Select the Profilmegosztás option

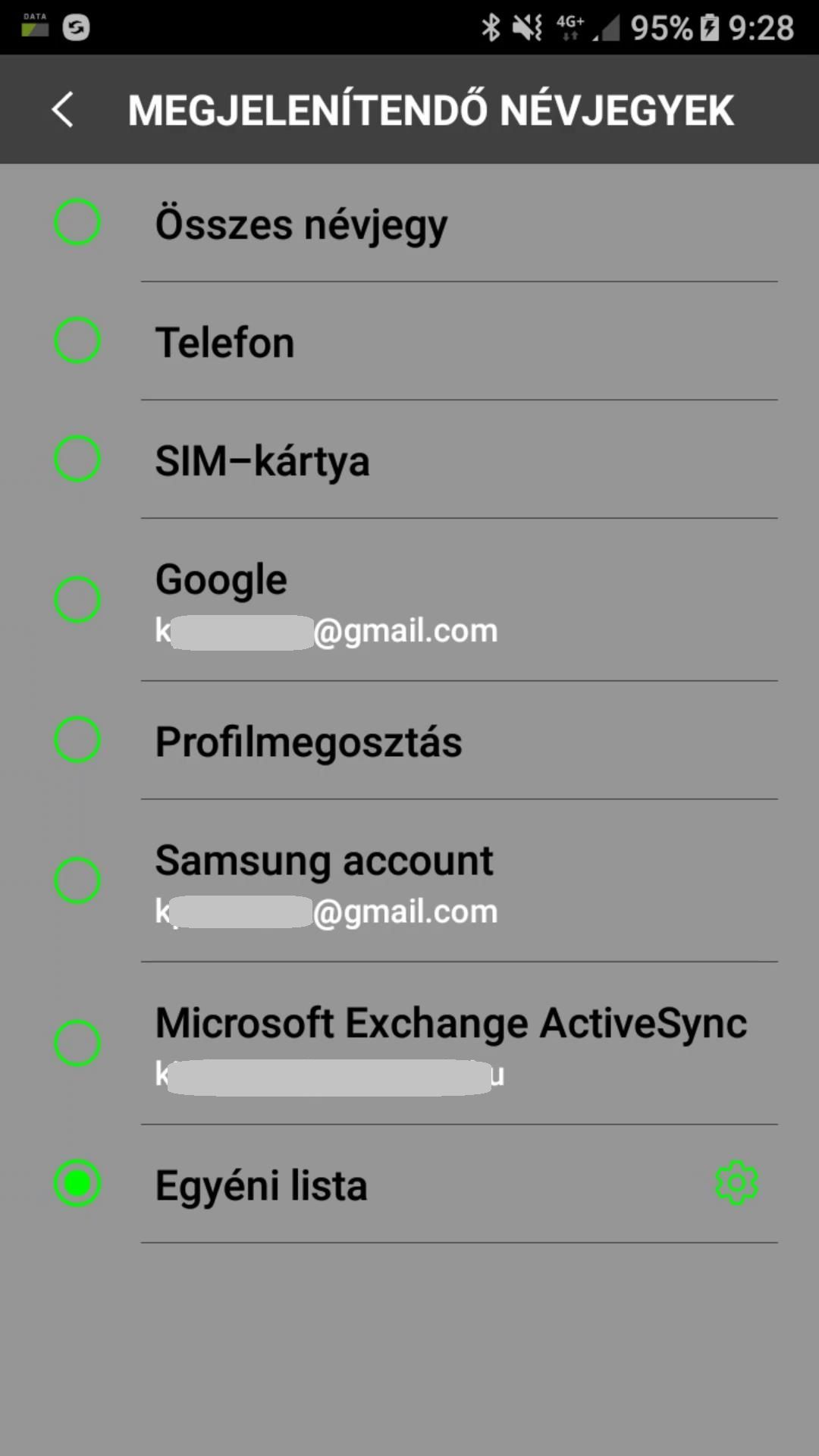click(x=409, y=740)
